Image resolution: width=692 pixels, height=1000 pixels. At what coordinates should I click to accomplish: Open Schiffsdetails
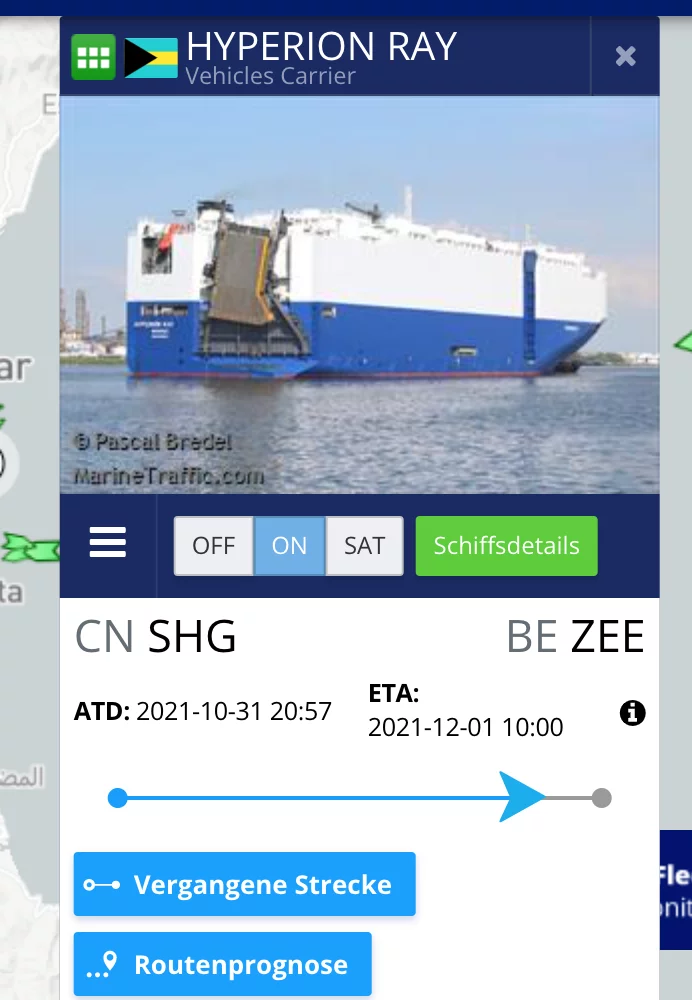tap(506, 546)
